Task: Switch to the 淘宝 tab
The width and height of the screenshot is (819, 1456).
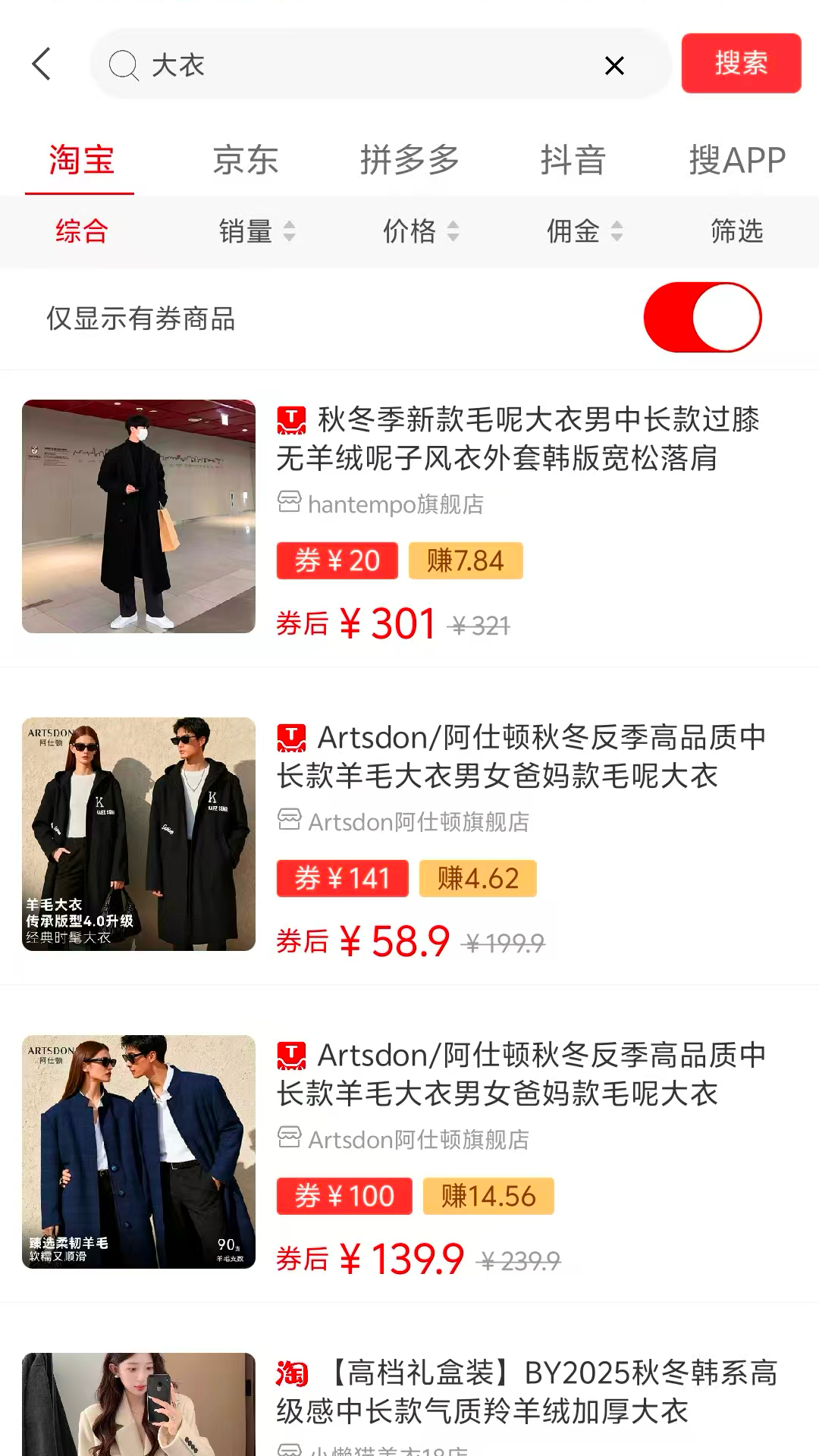Action: (x=80, y=160)
